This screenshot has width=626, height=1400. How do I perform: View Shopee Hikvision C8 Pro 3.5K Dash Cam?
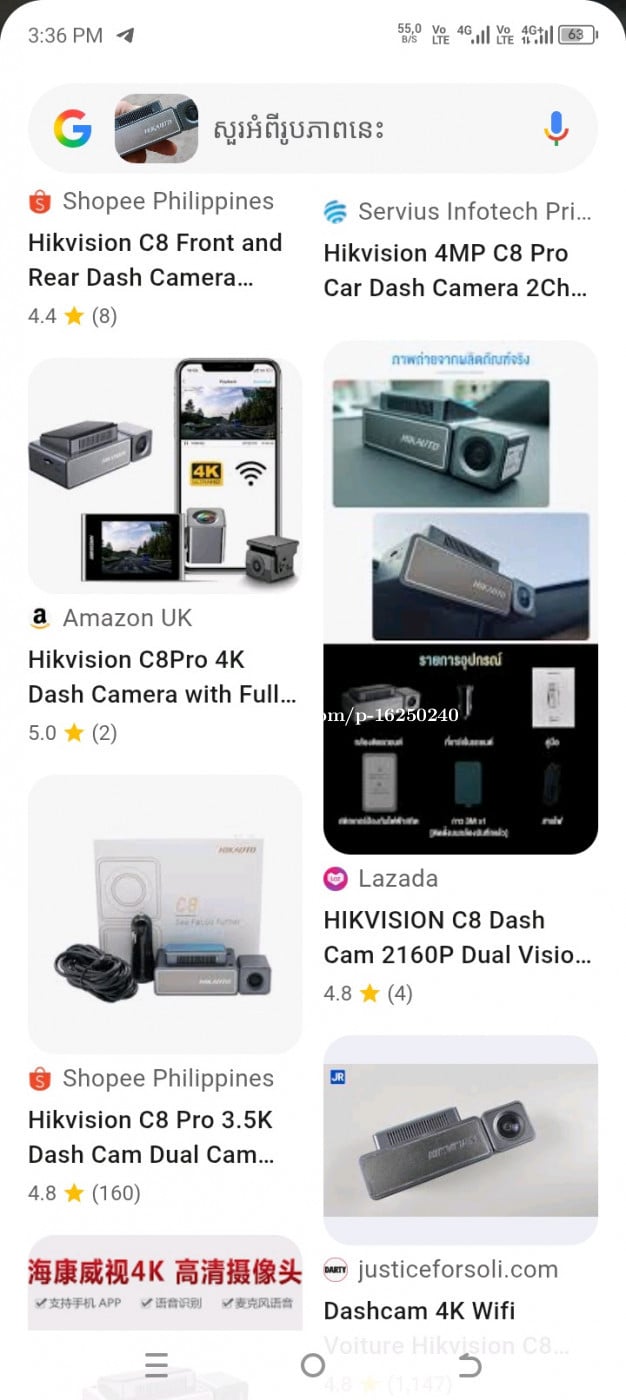[151, 1137]
